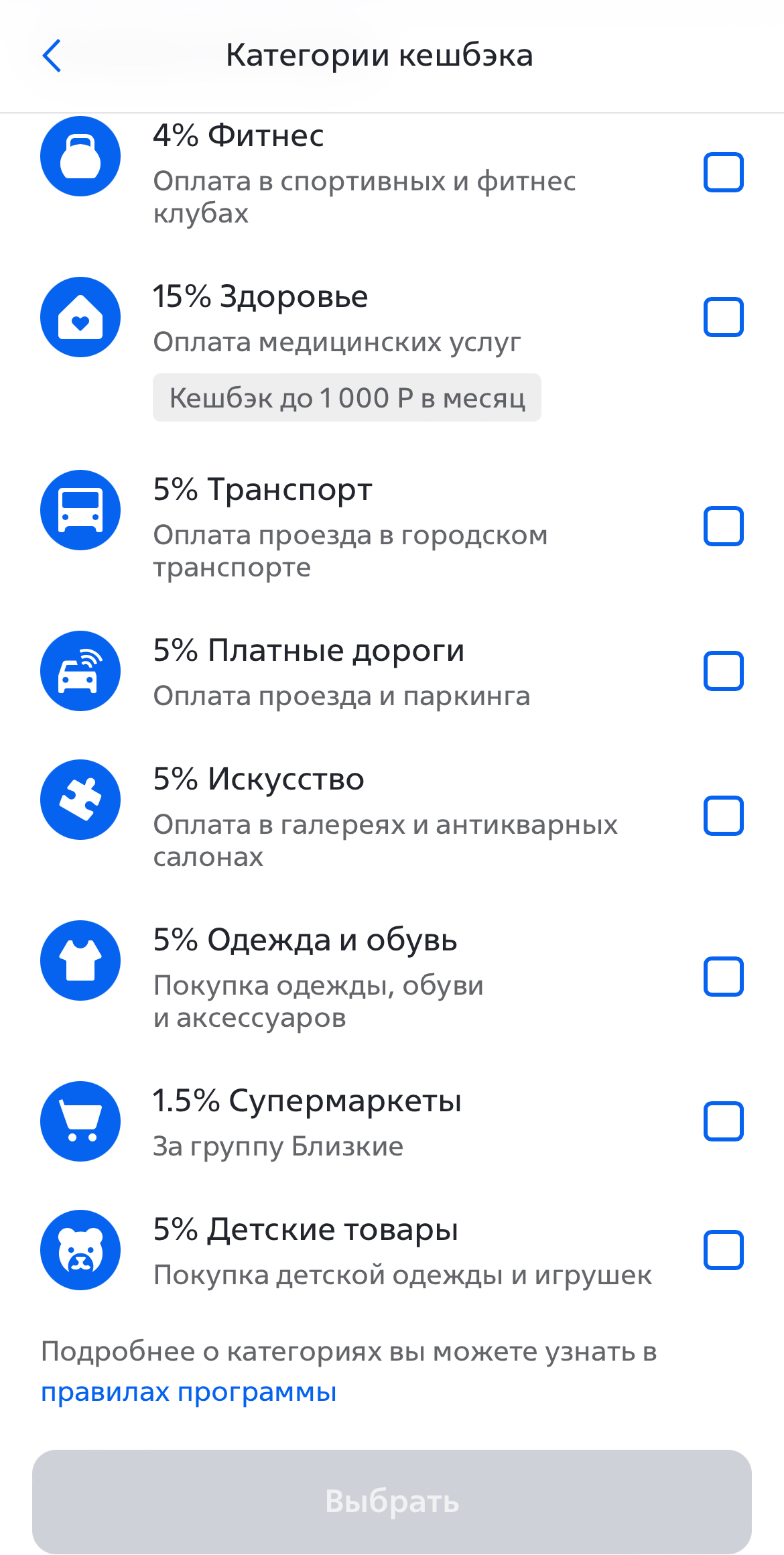The height and width of the screenshot is (1555, 784).
Task: Tap the Выбрать button
Action: click(x=392, y=1501)
